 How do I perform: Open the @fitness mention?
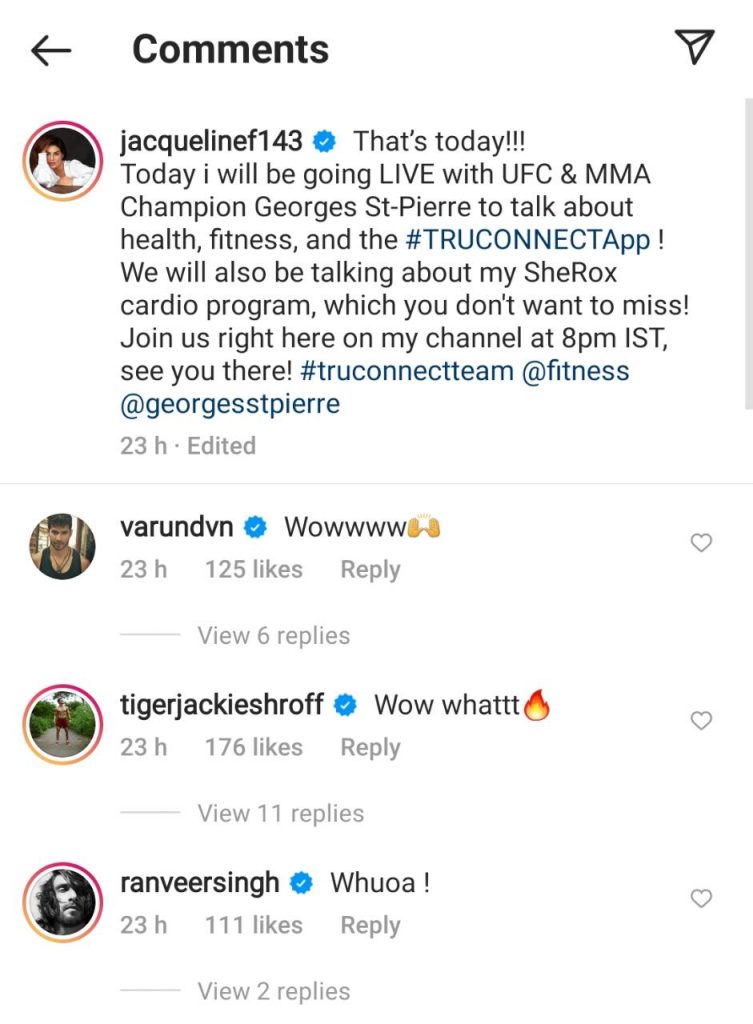(x=575, y=371)
